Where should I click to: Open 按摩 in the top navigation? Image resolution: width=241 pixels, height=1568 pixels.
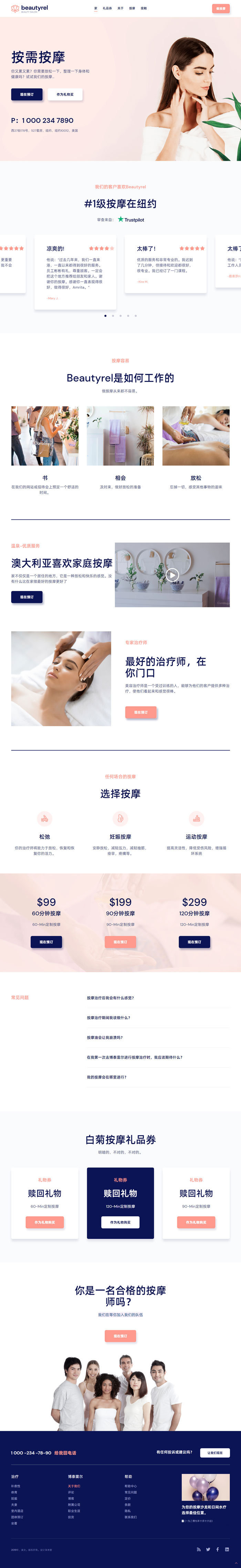point(132,9)
